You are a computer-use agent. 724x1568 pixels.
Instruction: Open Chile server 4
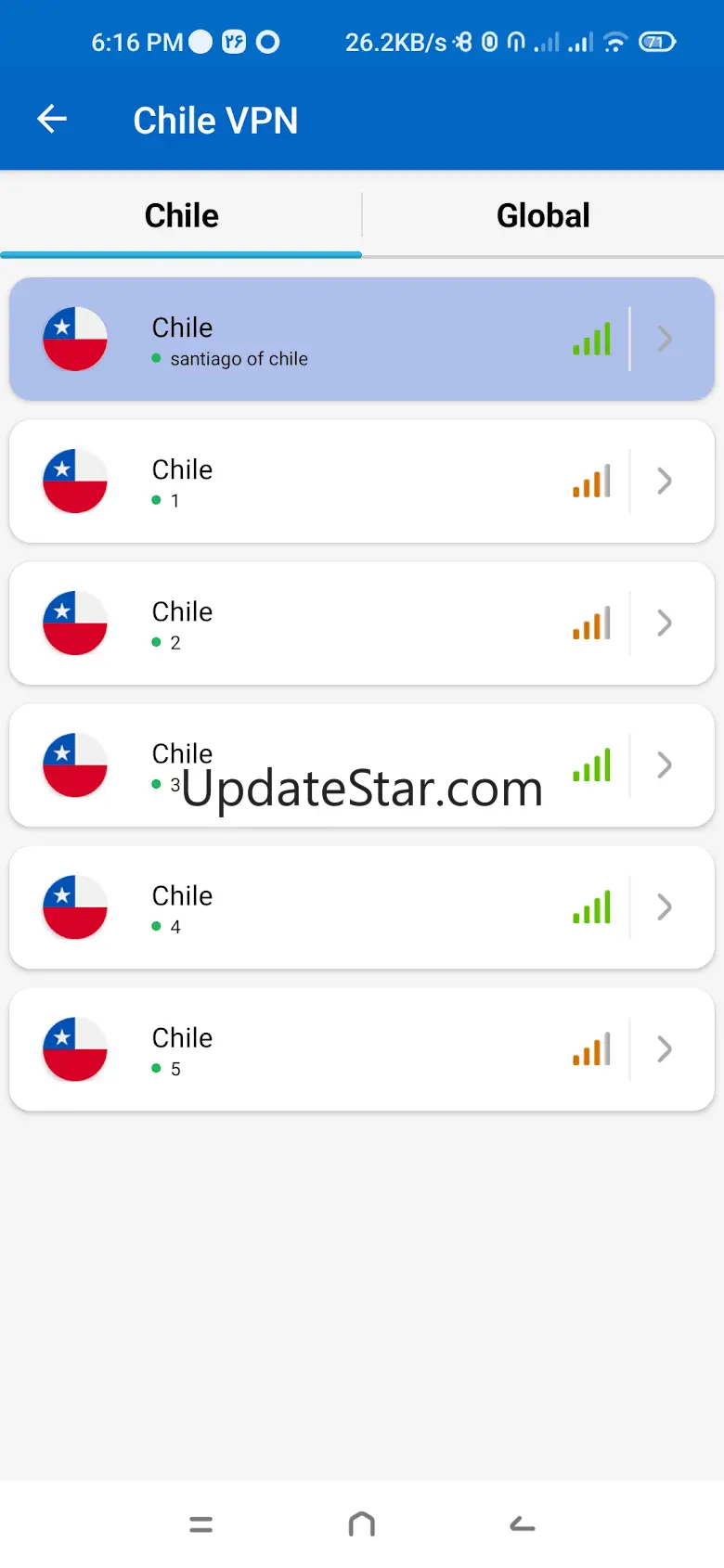pos(362,907)
